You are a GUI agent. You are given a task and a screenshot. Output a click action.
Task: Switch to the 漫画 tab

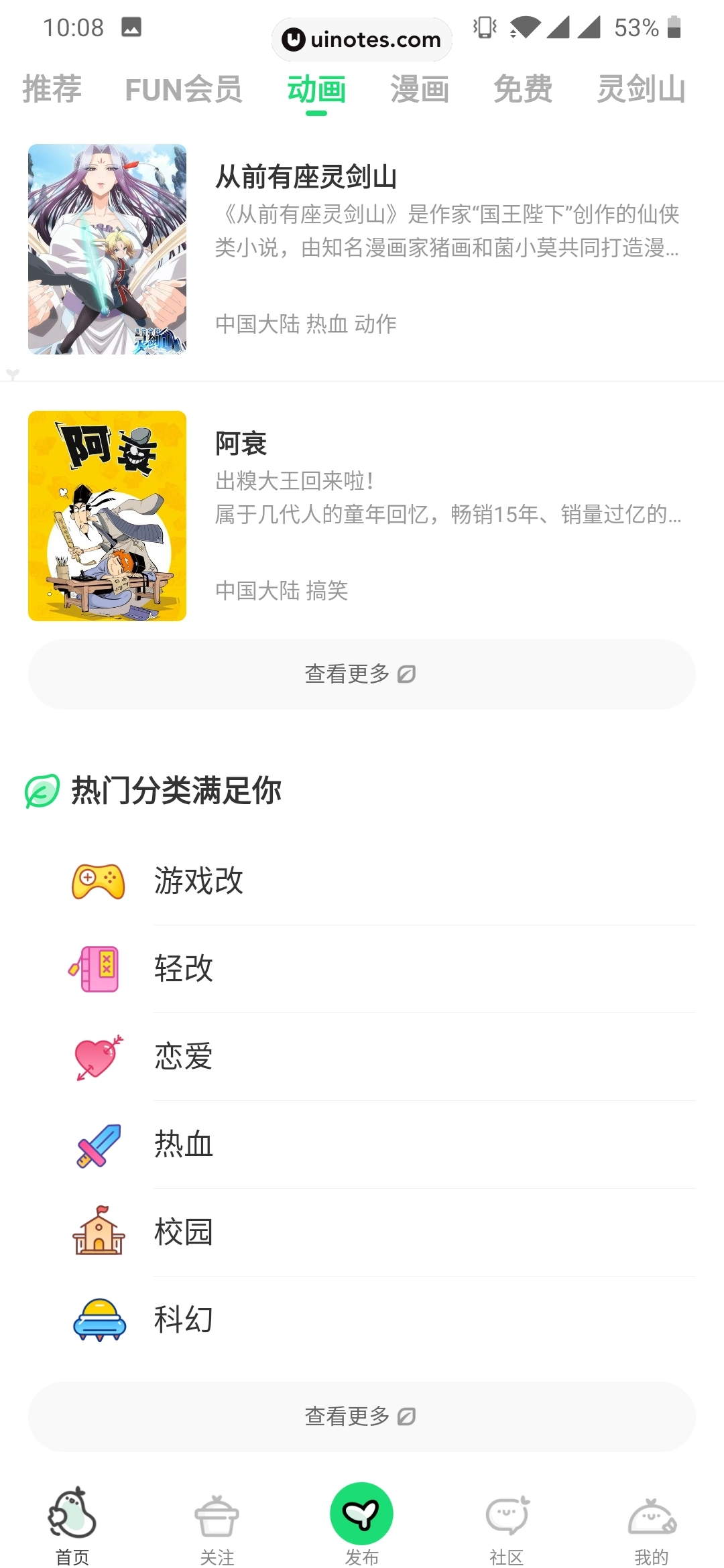click(420, 89)
